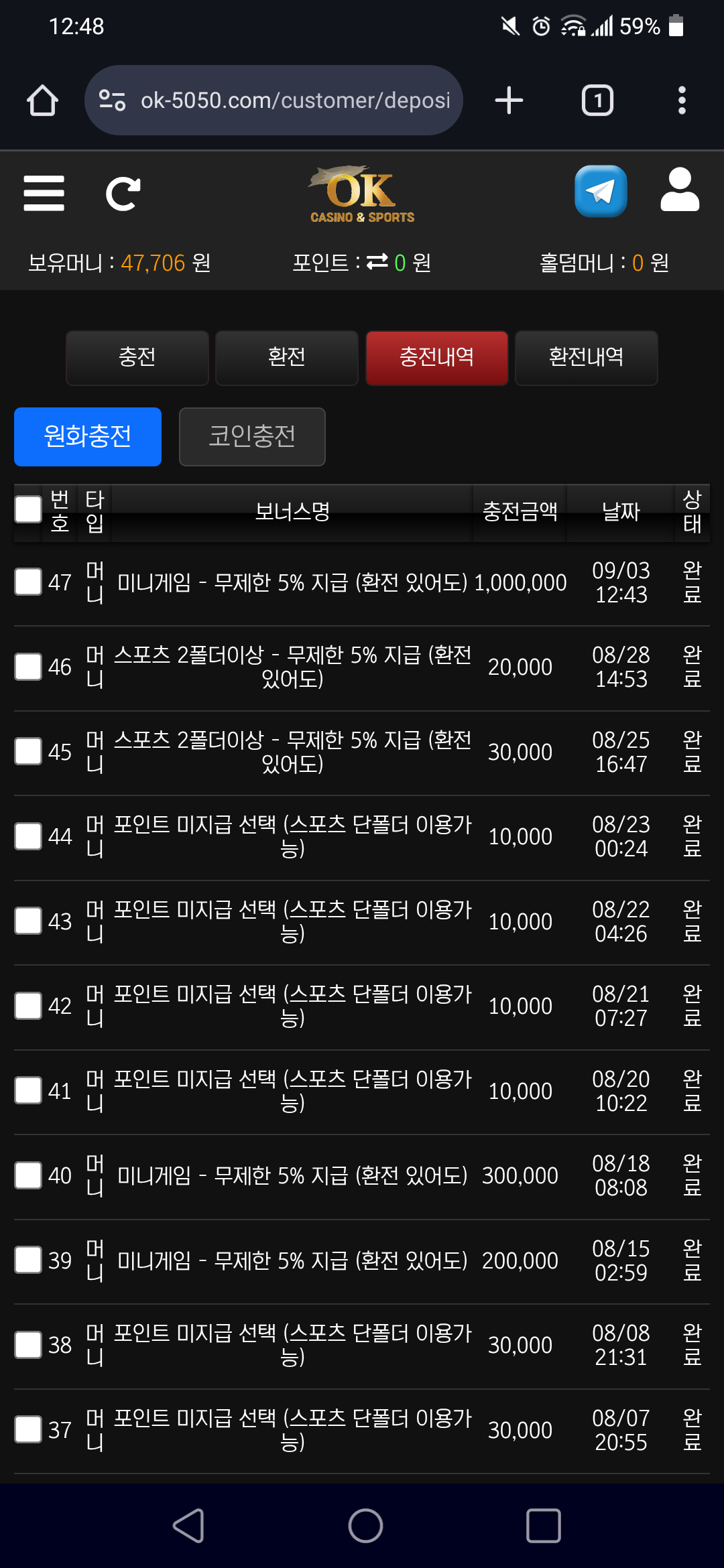This screenshot has height=1568, width=724.
Task: Select the 코인충전 button
Action: 252,436
